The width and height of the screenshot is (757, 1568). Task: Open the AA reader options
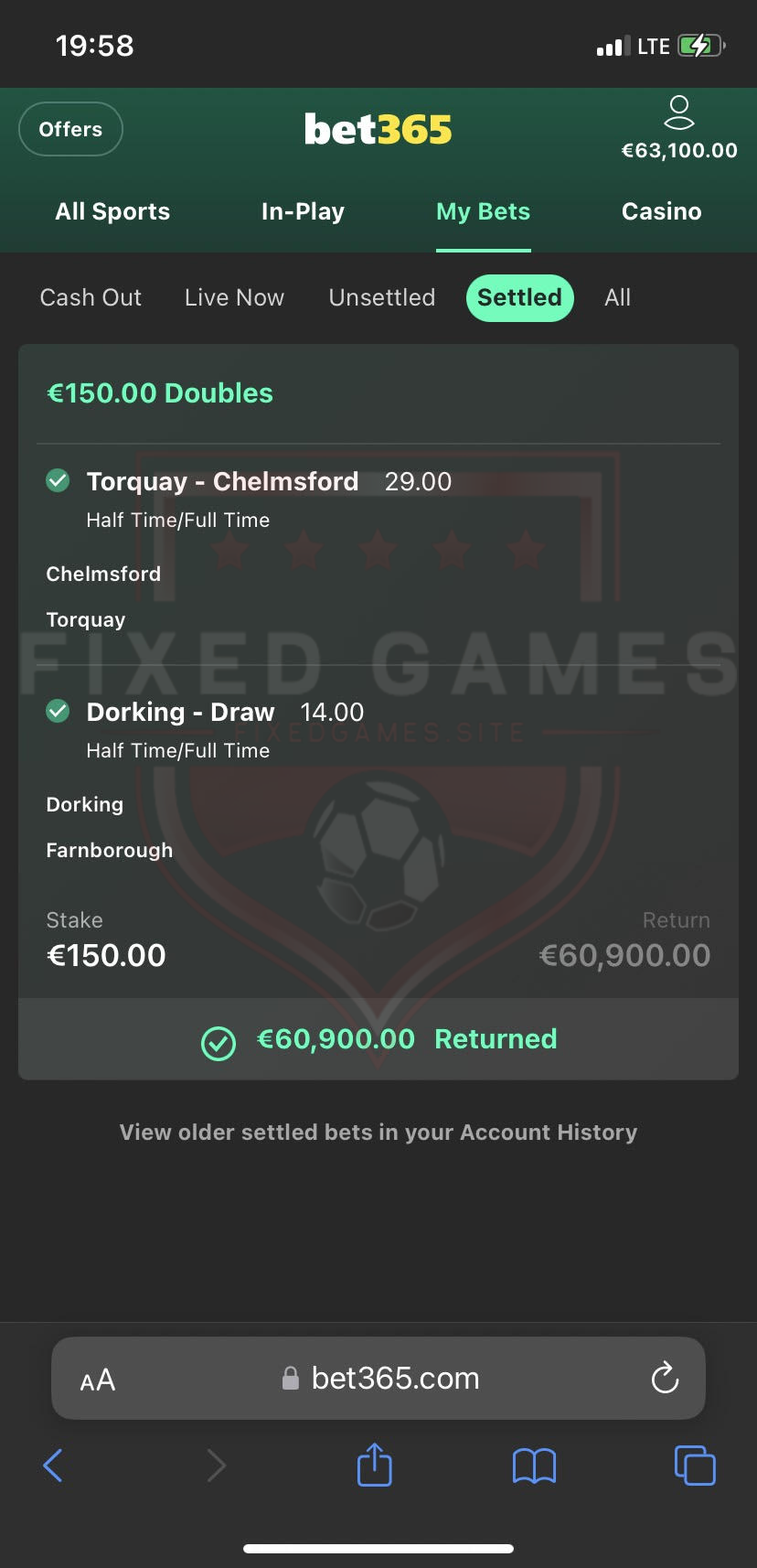(x=97, y=1380)
